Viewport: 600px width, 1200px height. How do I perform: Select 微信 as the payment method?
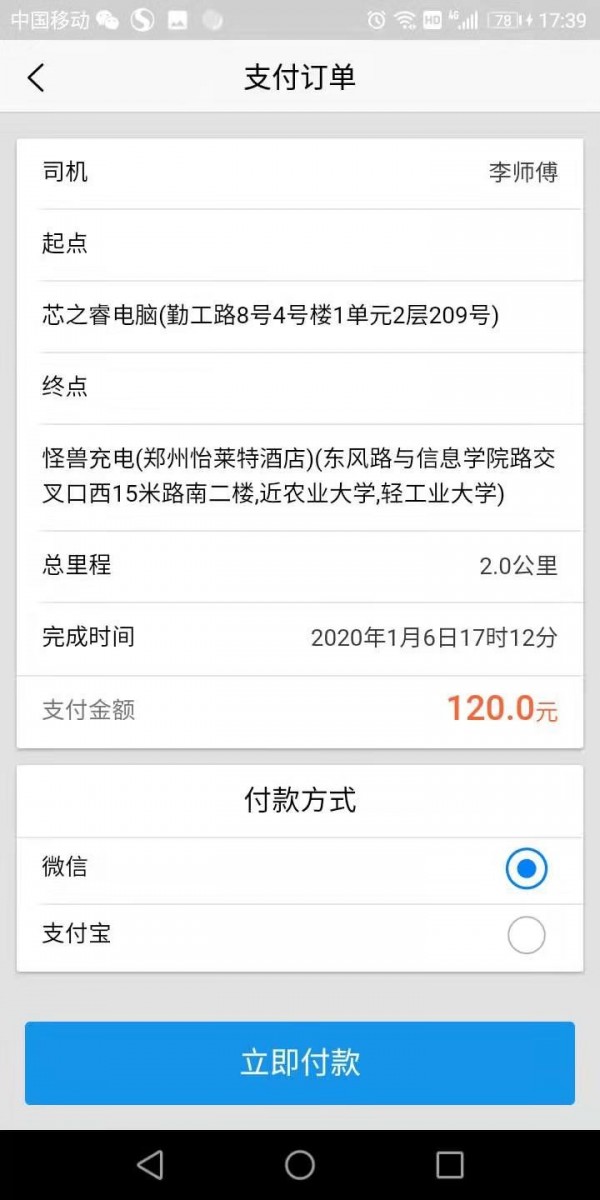click(x=300, y=868)
